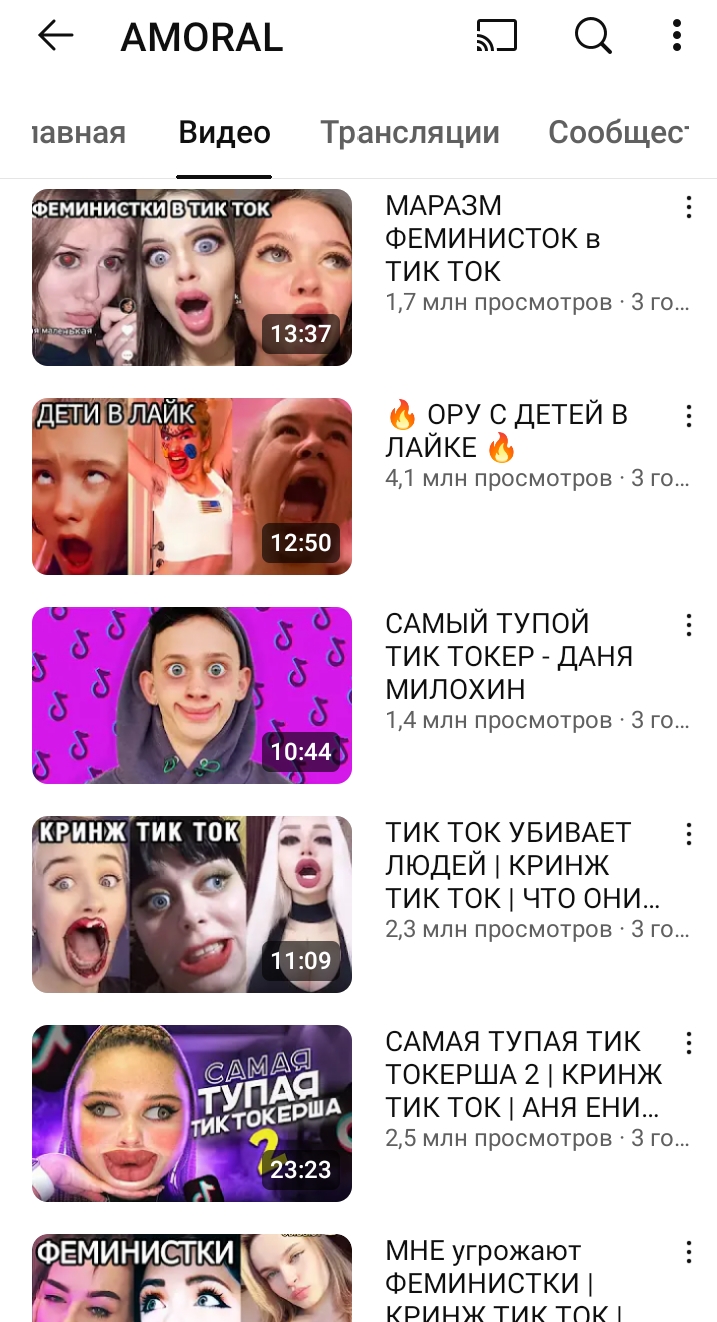Open the cast to device icon
The width and height of the screenshot is (717, 1322).
497,36
